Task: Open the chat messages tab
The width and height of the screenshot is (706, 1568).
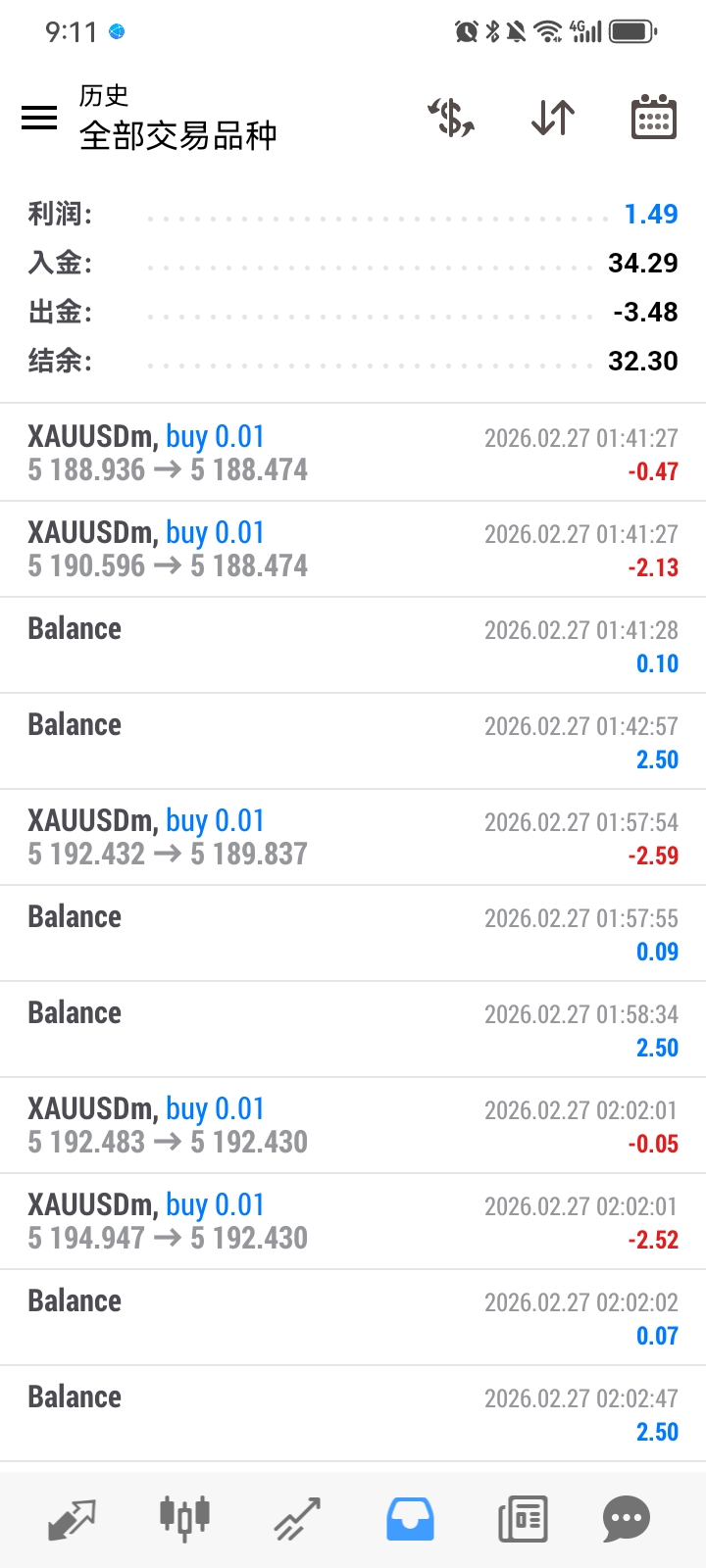Action: coord(627,1519)
